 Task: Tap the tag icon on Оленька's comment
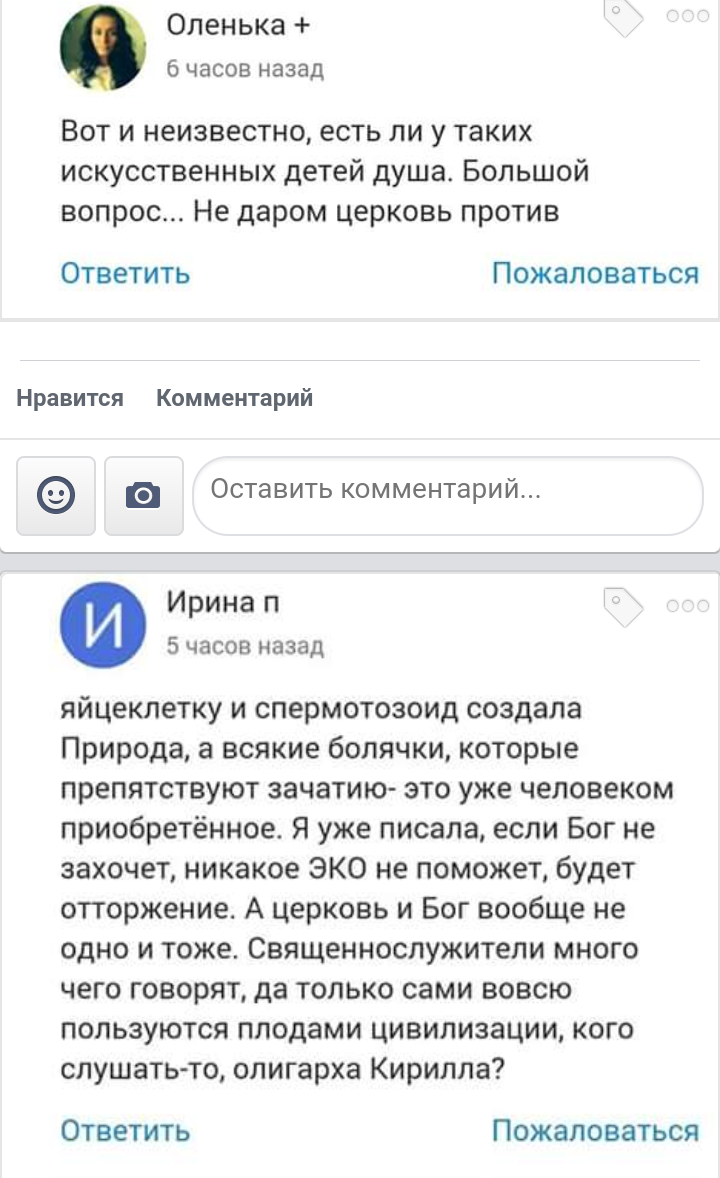[x=625, y=17]
